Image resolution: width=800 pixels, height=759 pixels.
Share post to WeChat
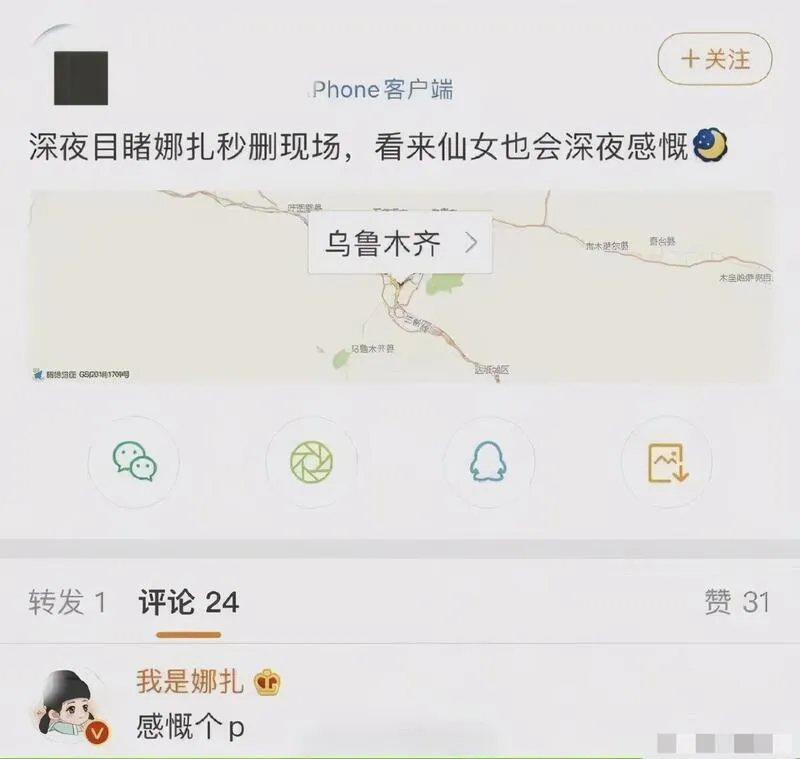[x=134, y=462]
